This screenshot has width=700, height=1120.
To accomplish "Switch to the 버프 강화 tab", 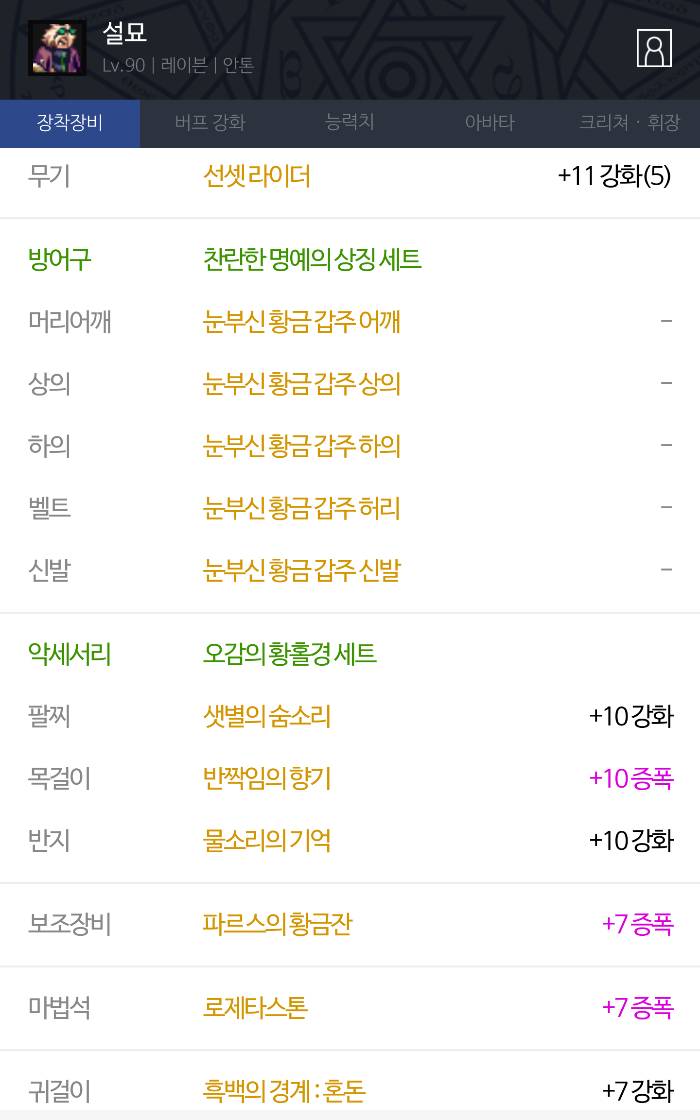I will click(x=210, y=123).
